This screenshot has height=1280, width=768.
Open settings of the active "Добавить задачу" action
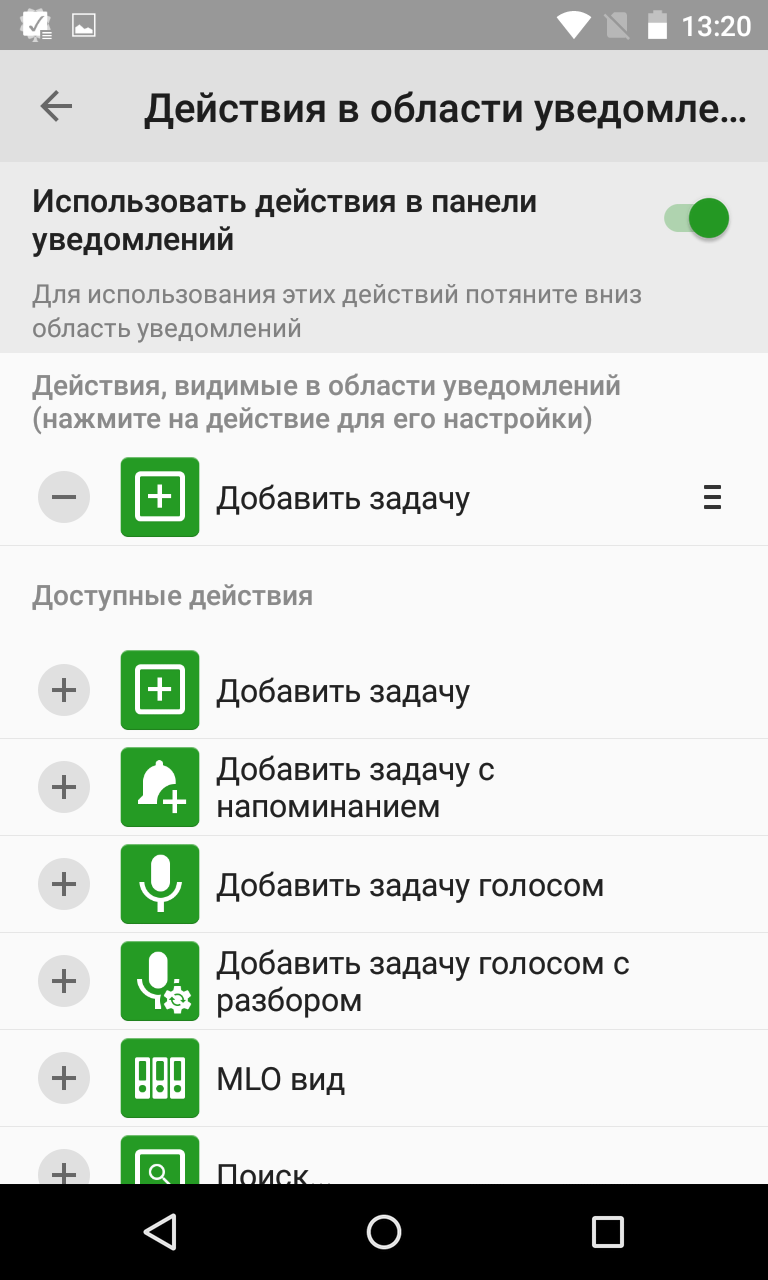(384, 497)
